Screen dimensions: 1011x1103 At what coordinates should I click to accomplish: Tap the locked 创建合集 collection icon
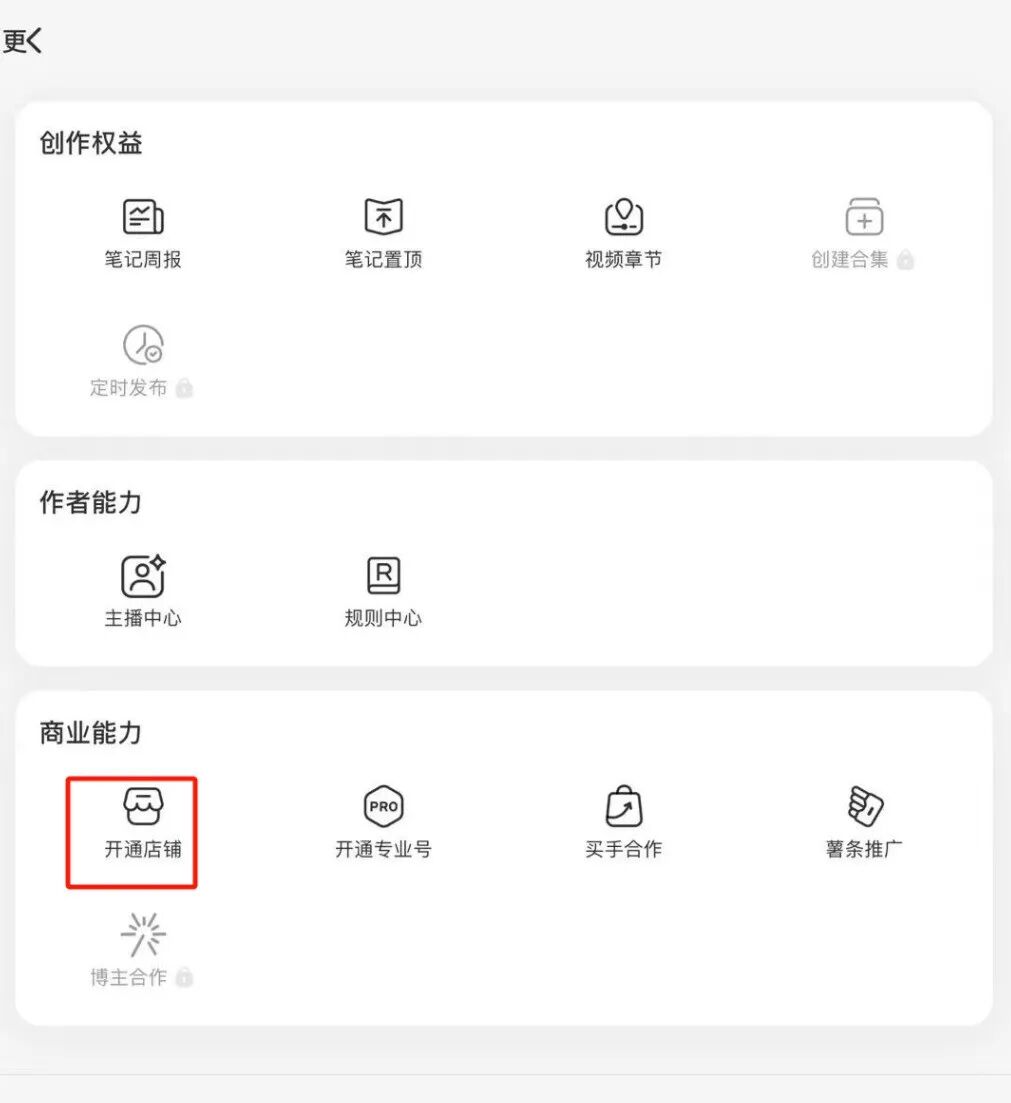click(x=862, y=216)
